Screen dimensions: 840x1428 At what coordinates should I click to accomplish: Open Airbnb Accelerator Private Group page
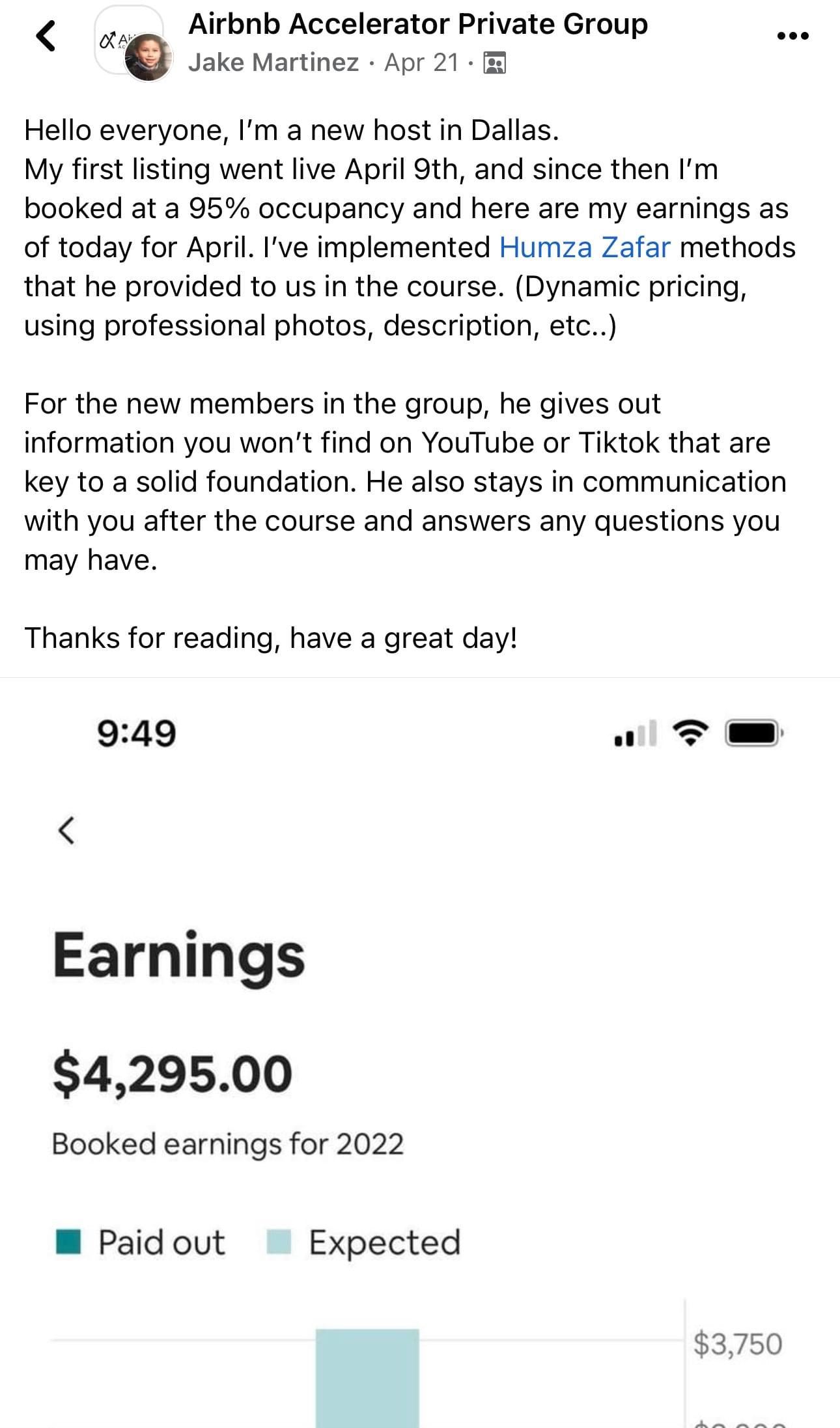417,24
